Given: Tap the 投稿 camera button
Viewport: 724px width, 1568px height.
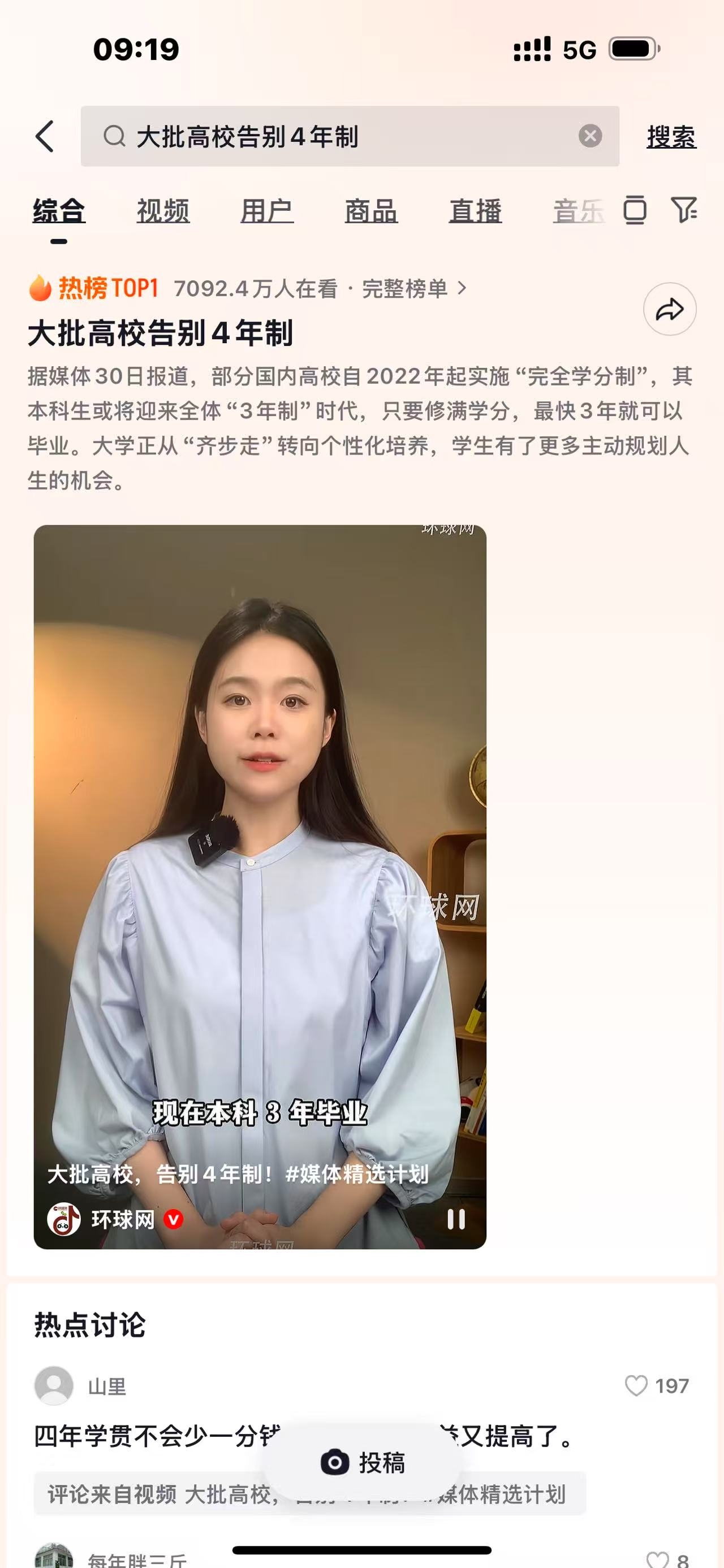Looking at the screenshot, I should tap(363, 1463).
